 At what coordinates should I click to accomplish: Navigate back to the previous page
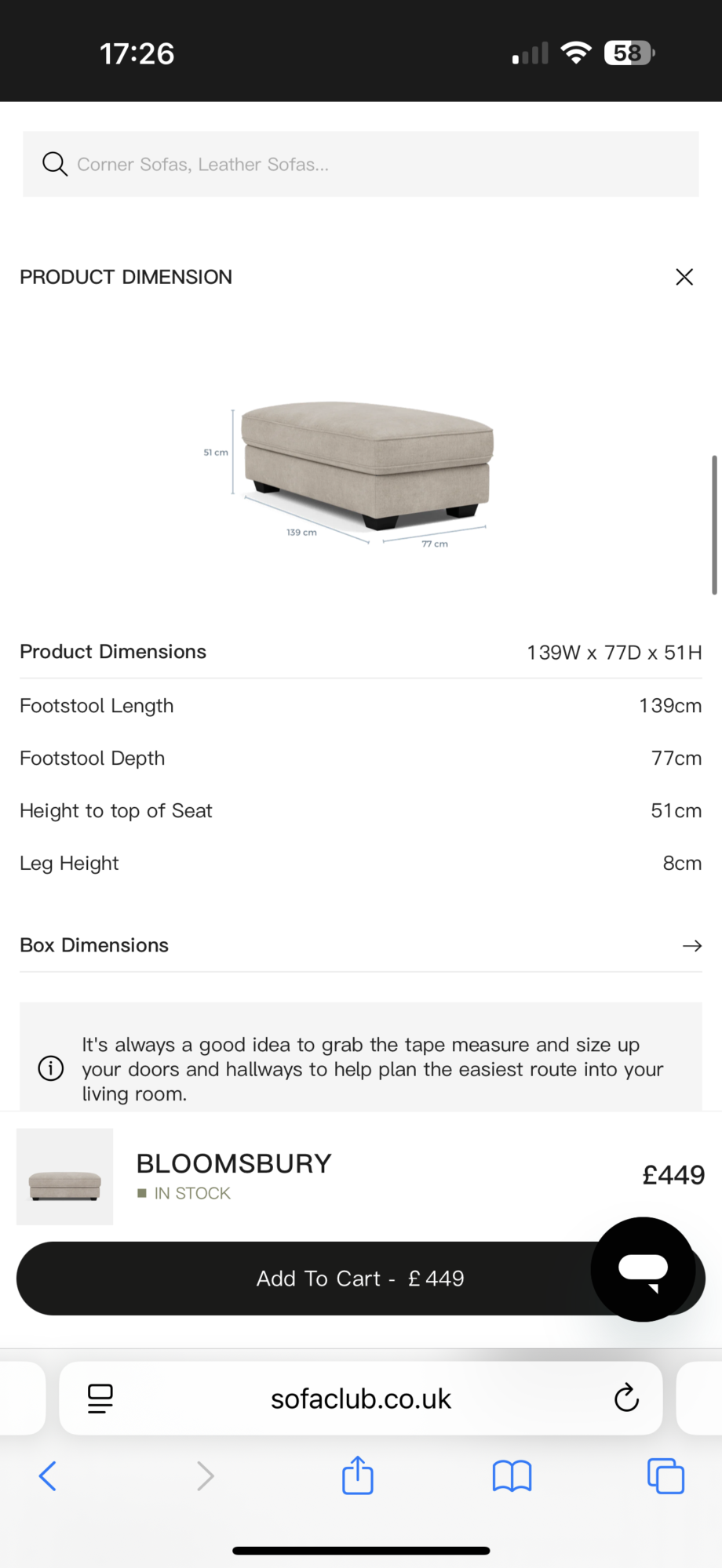48,1475
